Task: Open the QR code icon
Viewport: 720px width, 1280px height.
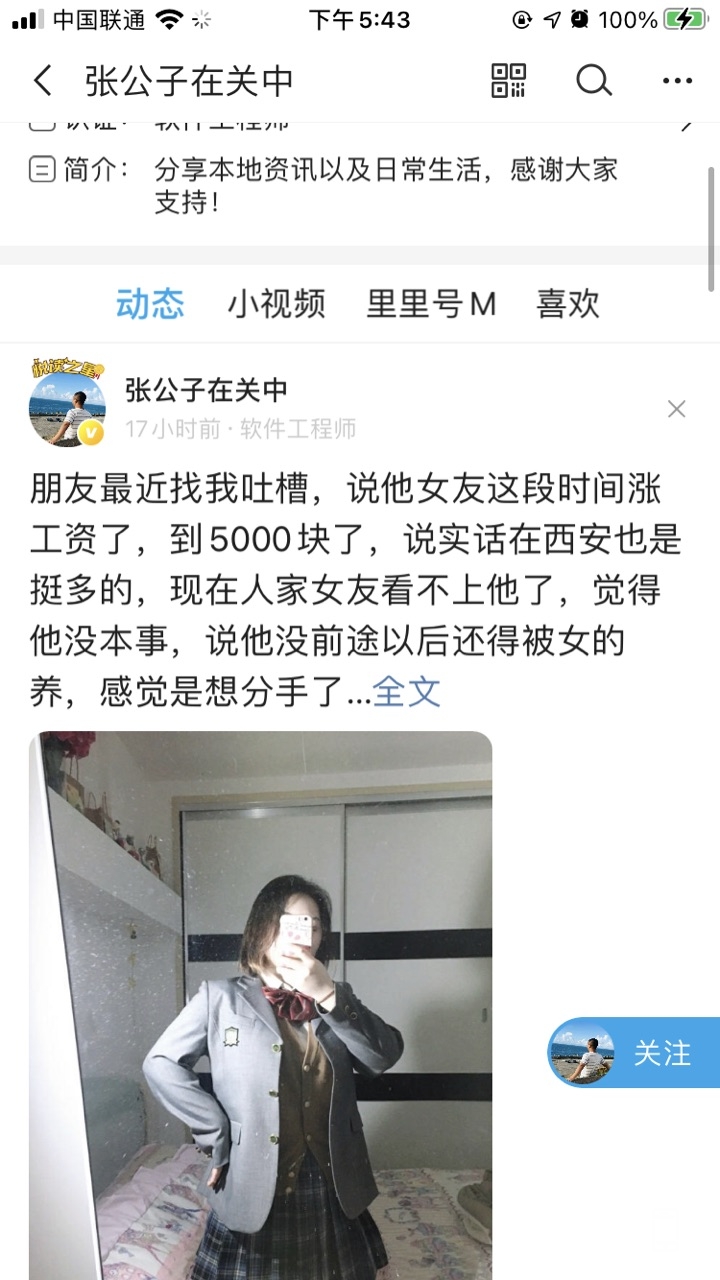Action: coord(509,80)
